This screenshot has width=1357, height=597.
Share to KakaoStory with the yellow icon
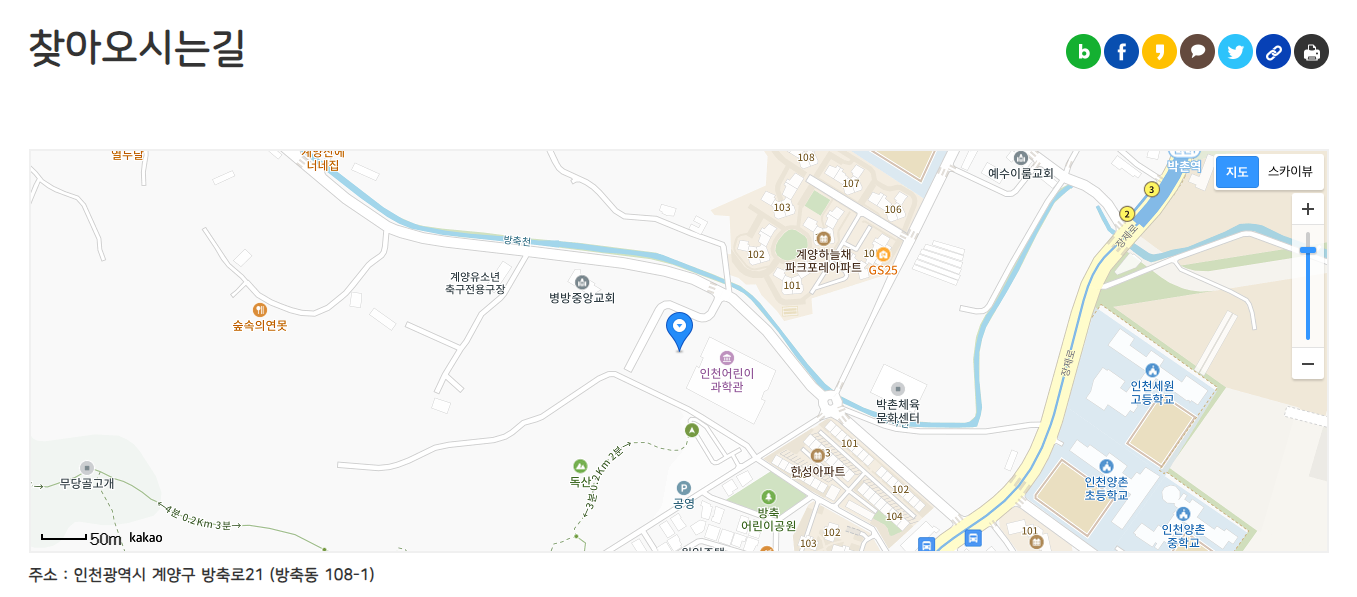(1159, 51)
